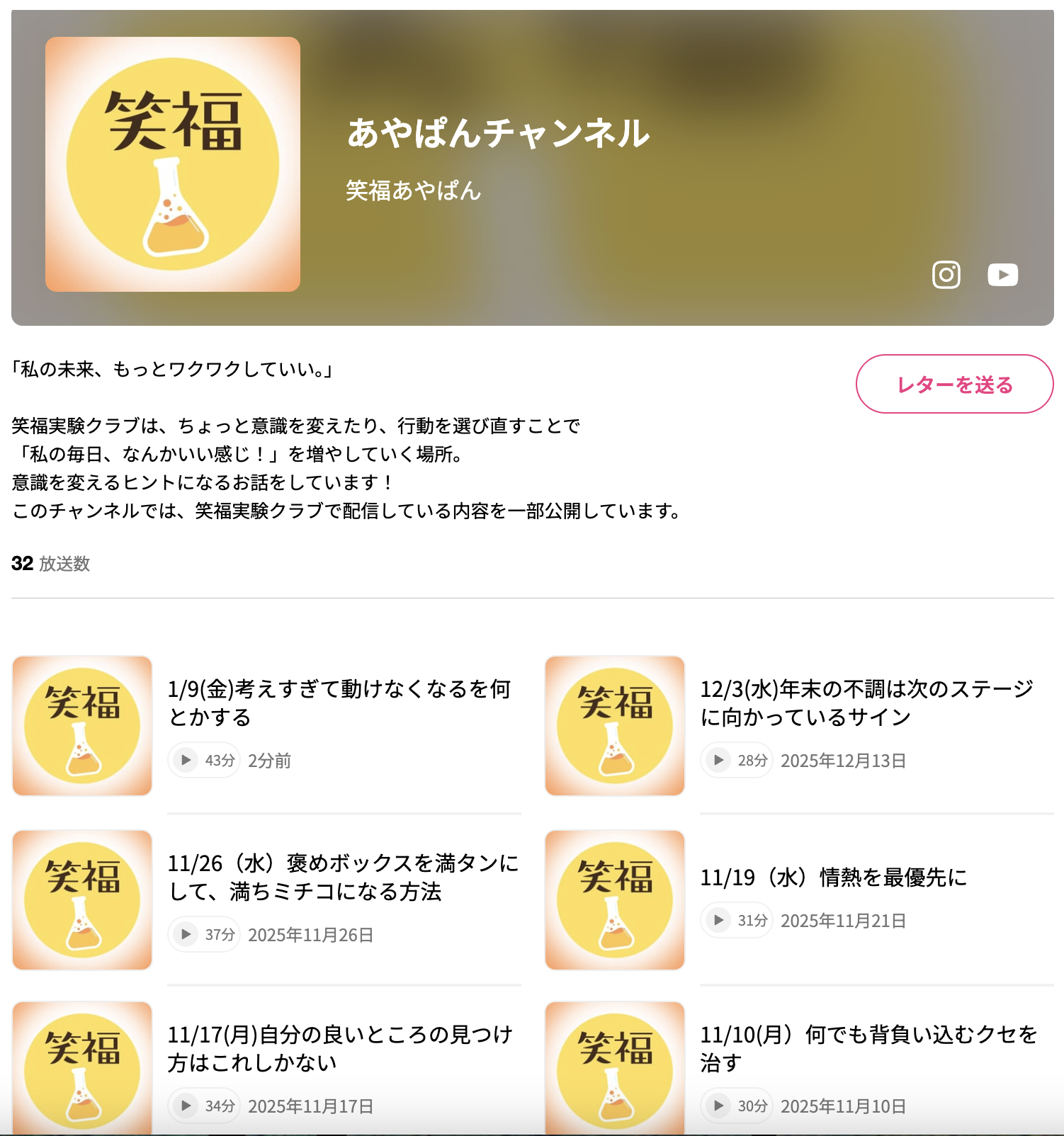Tap the レターを送る button
Image resolution: width=1064 pixels, height=1136 pixels.
[x=954, y=384]
